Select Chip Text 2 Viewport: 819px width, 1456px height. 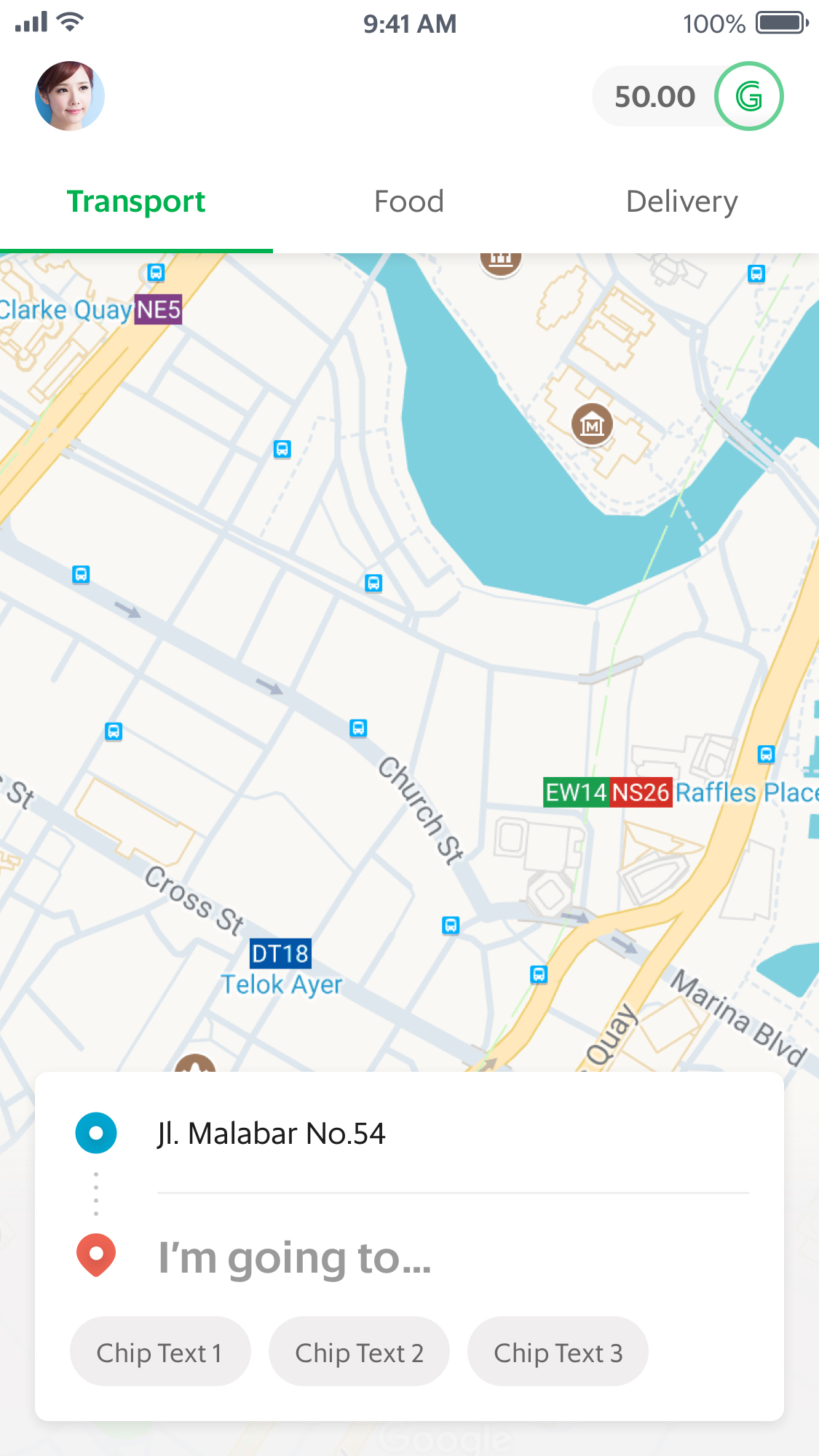coord(359,1353)
